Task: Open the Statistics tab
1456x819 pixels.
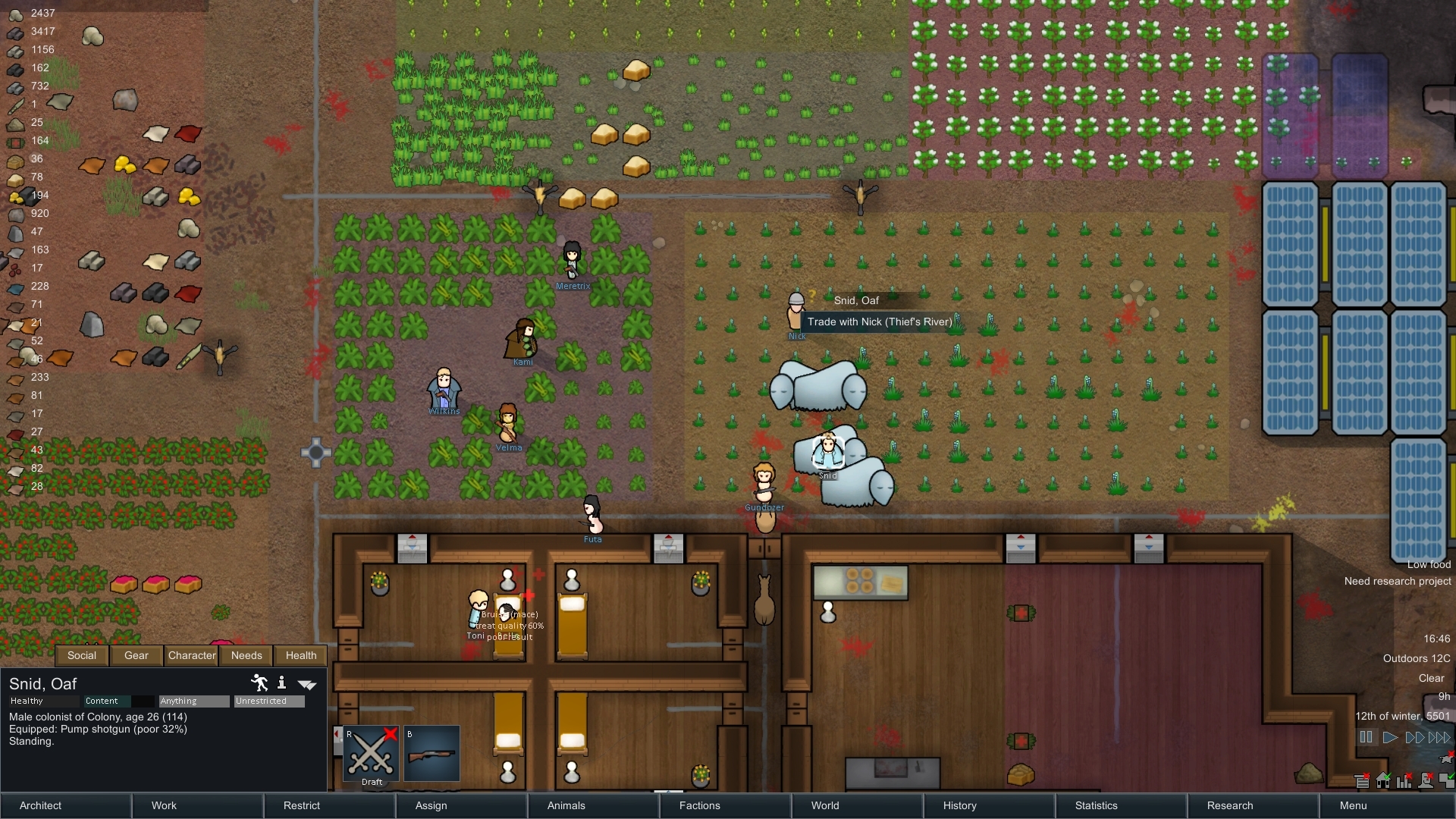Action: click(x=1122, y=805)
